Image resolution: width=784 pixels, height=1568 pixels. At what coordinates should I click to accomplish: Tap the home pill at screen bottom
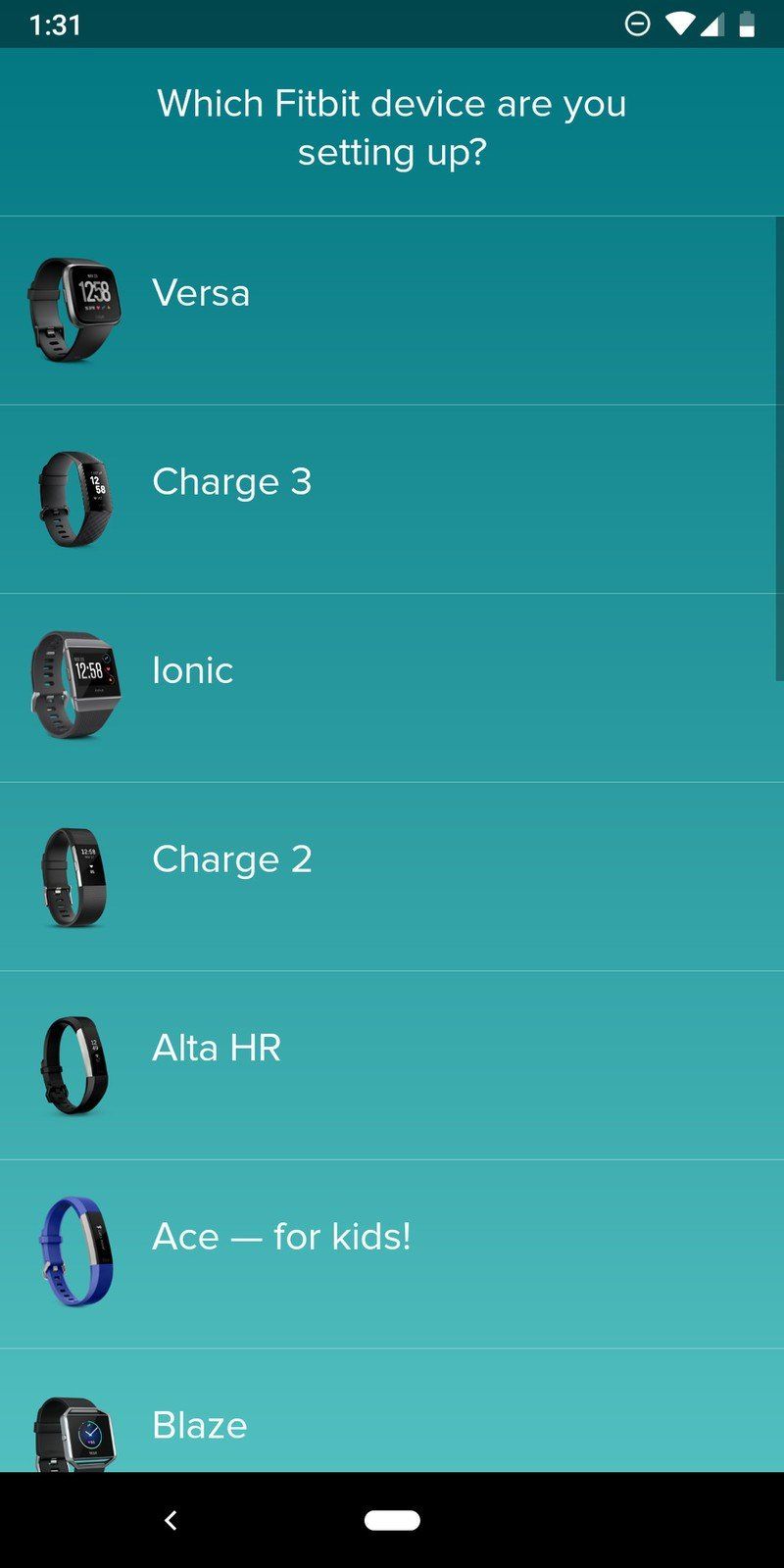click(391, 1520)
